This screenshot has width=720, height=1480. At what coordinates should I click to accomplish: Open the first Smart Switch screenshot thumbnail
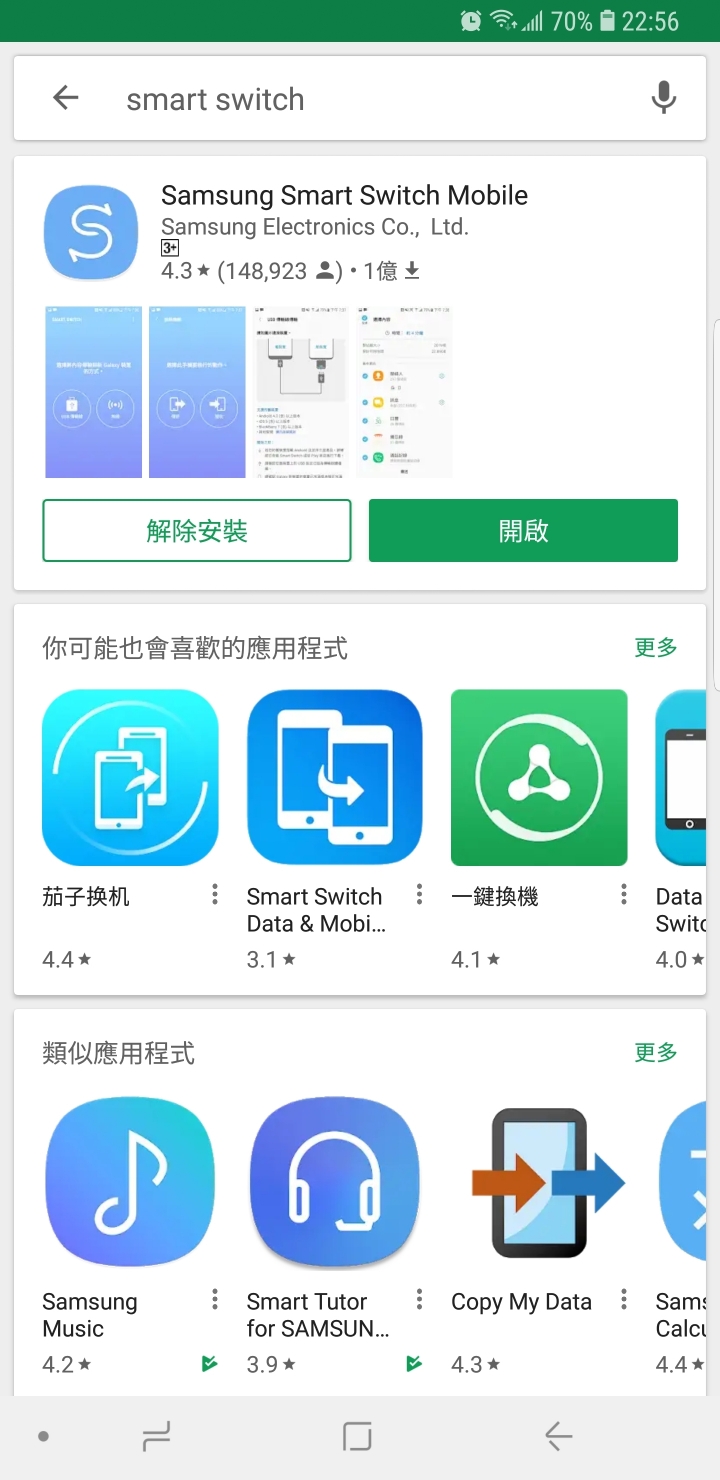(x=93, y=391)
